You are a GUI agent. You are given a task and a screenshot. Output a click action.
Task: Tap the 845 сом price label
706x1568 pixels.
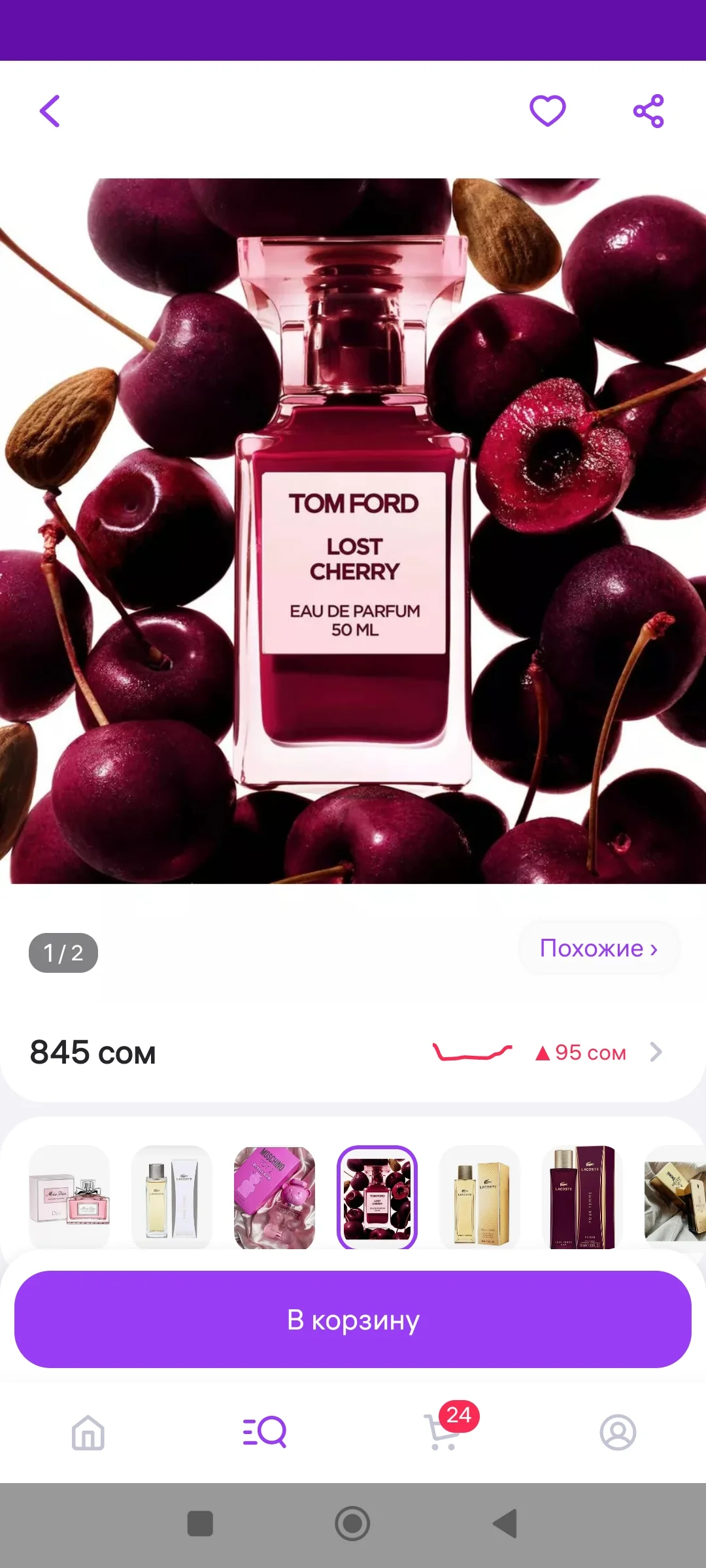(x=93, y=1051)
